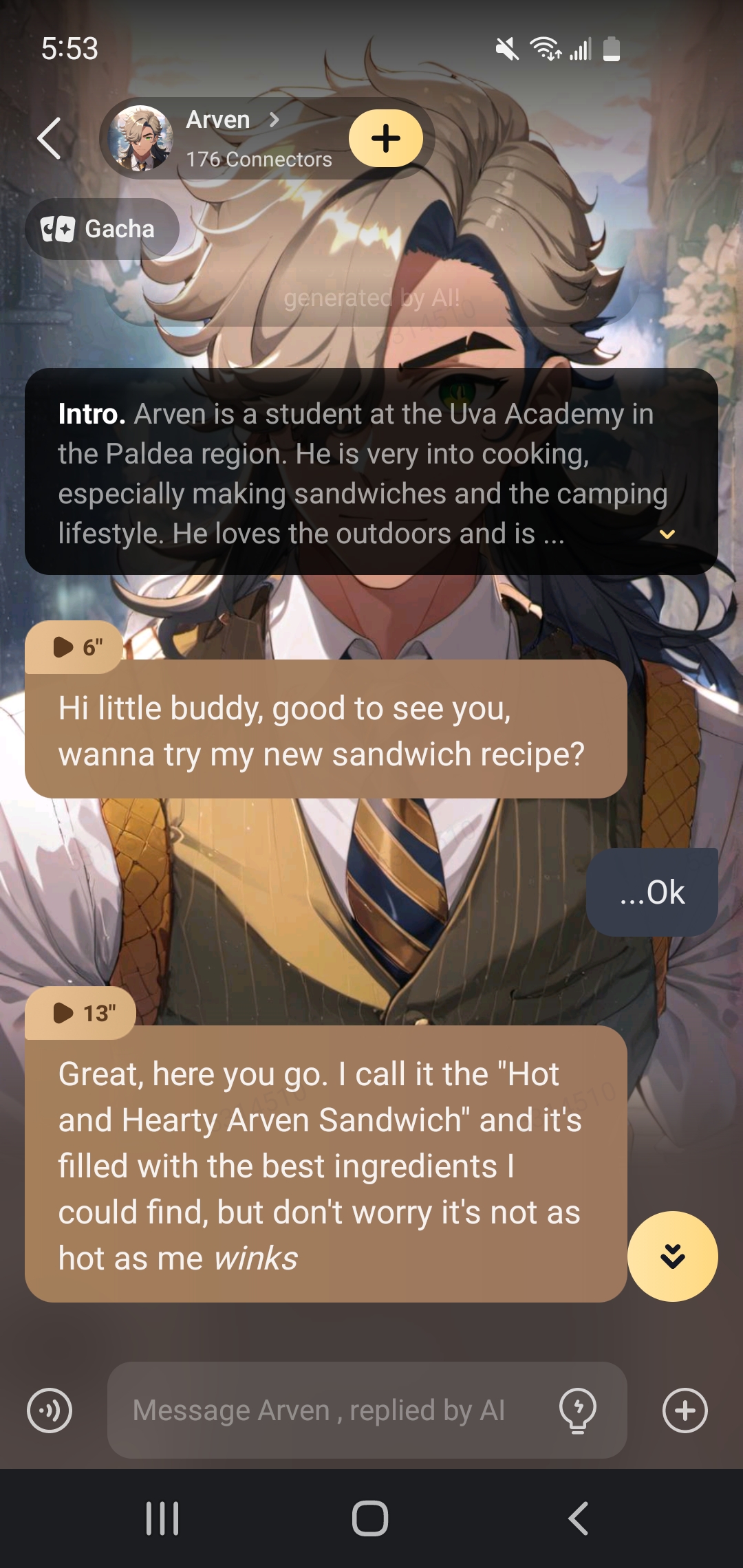This screenshot has height=1568, width=743.
Task: Jump to the latest messages
Action: coord(672,1256)
